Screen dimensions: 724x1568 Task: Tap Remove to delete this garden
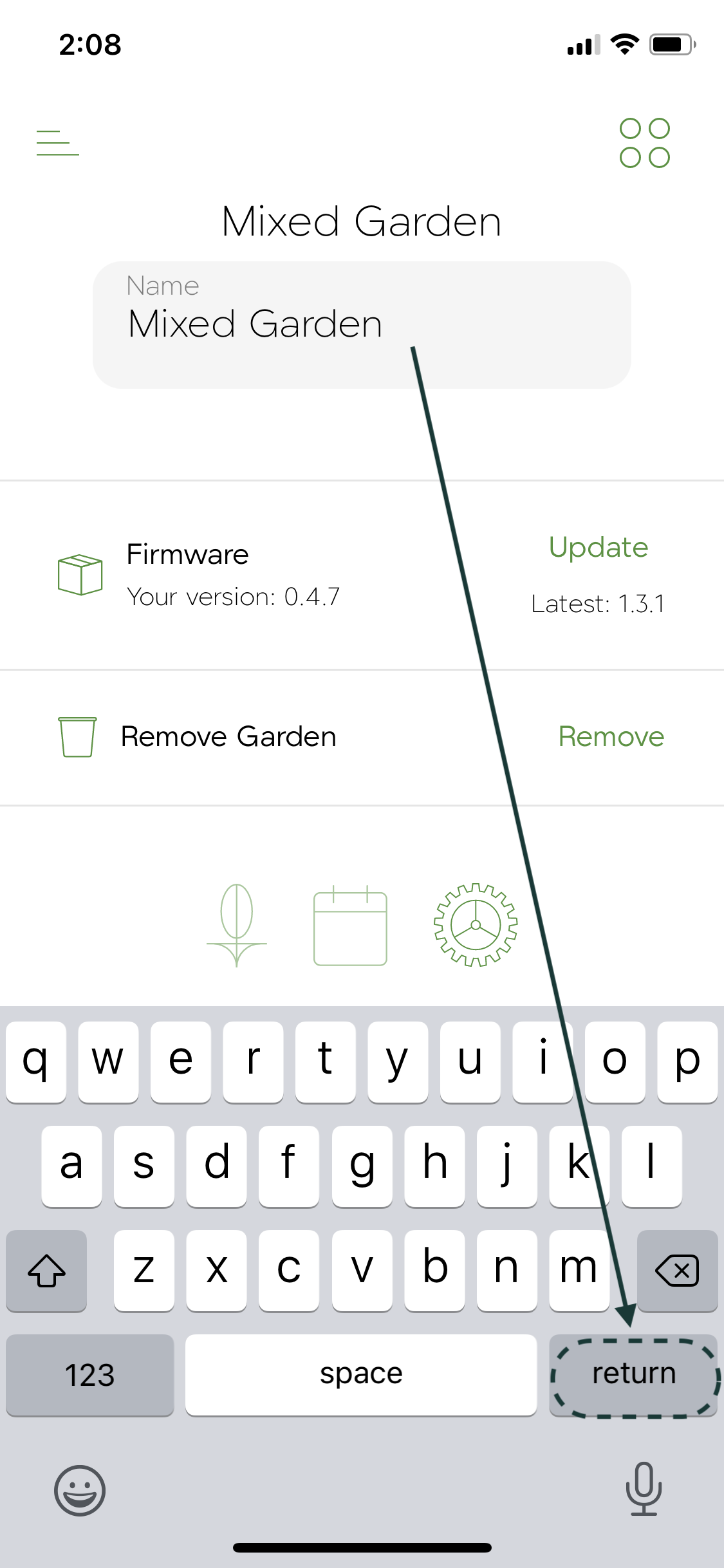coord(611,736)
